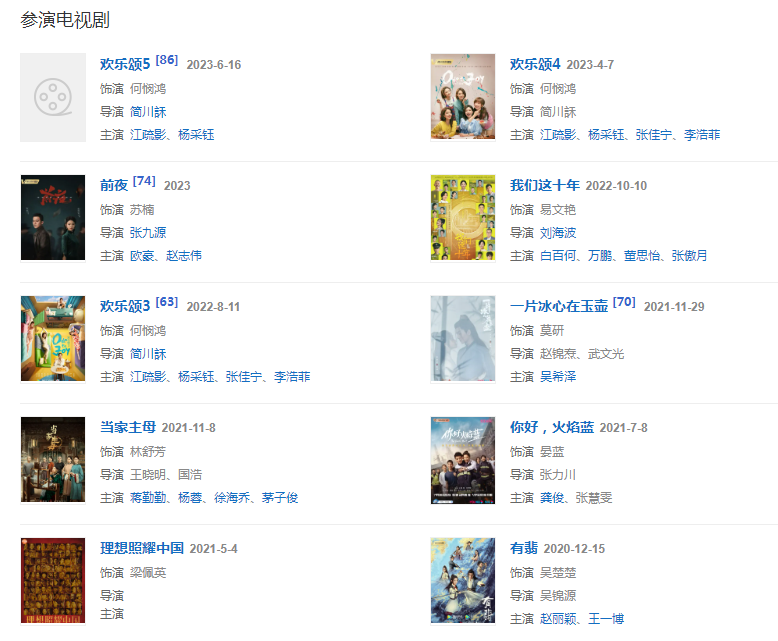Open actor 欧豪's page
The height and width of the screenshot is (641, 778).
click(142, 255)
